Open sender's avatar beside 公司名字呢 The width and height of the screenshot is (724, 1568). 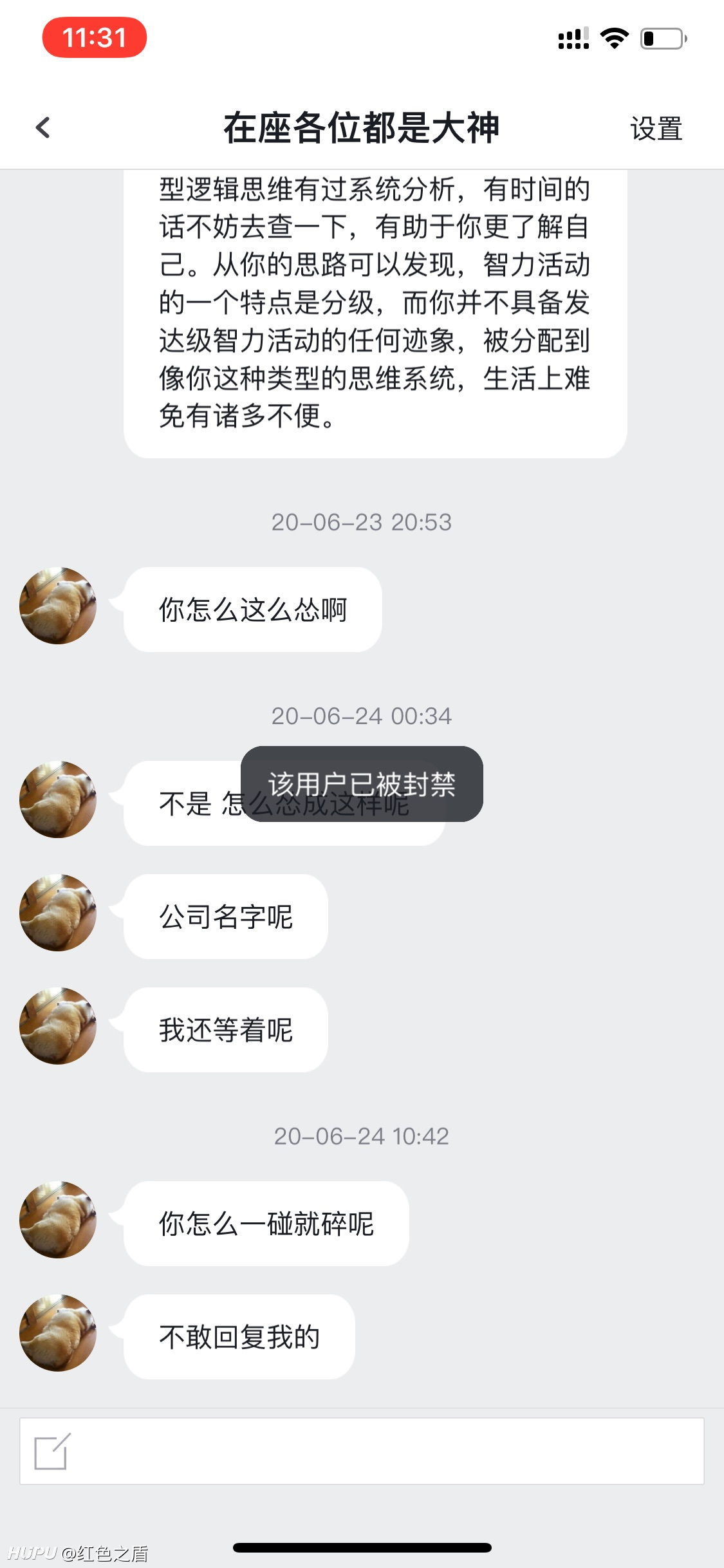click(x=58, y=913)
